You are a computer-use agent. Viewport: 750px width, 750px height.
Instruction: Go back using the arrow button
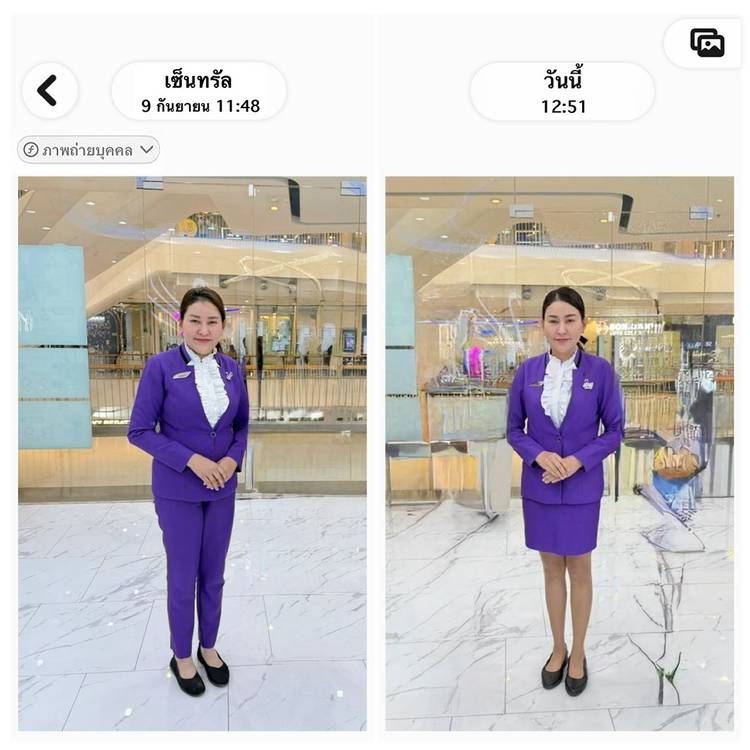coord(48,91)
